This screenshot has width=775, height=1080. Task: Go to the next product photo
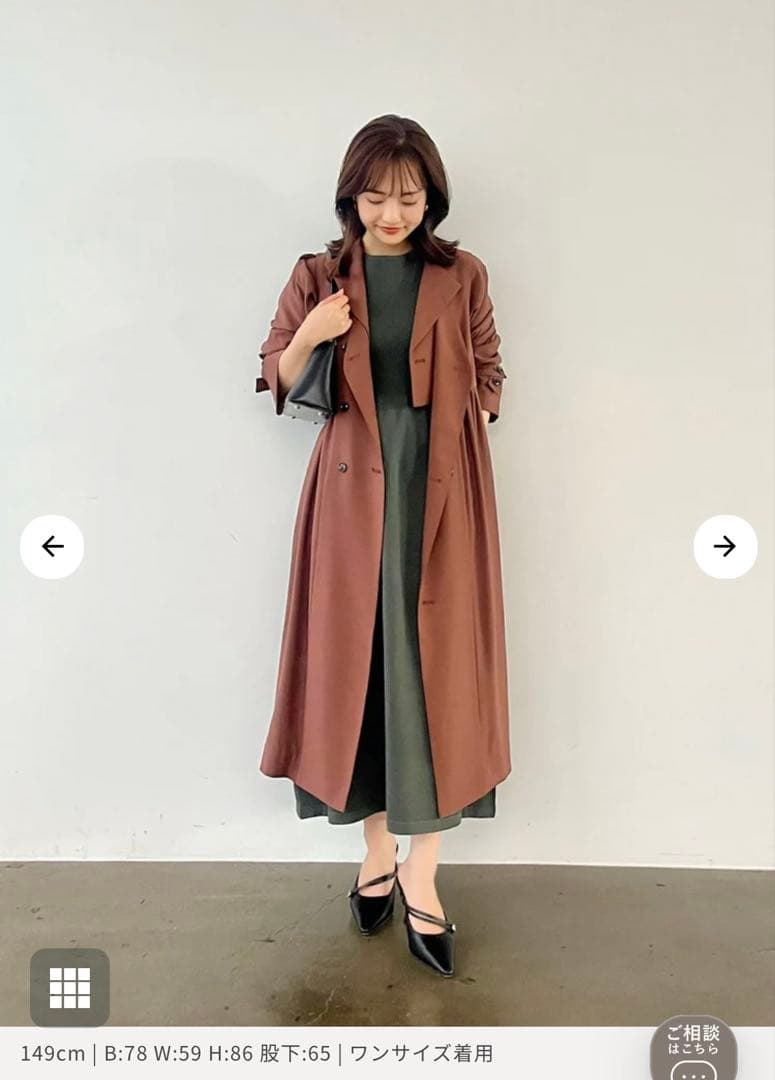725,546
